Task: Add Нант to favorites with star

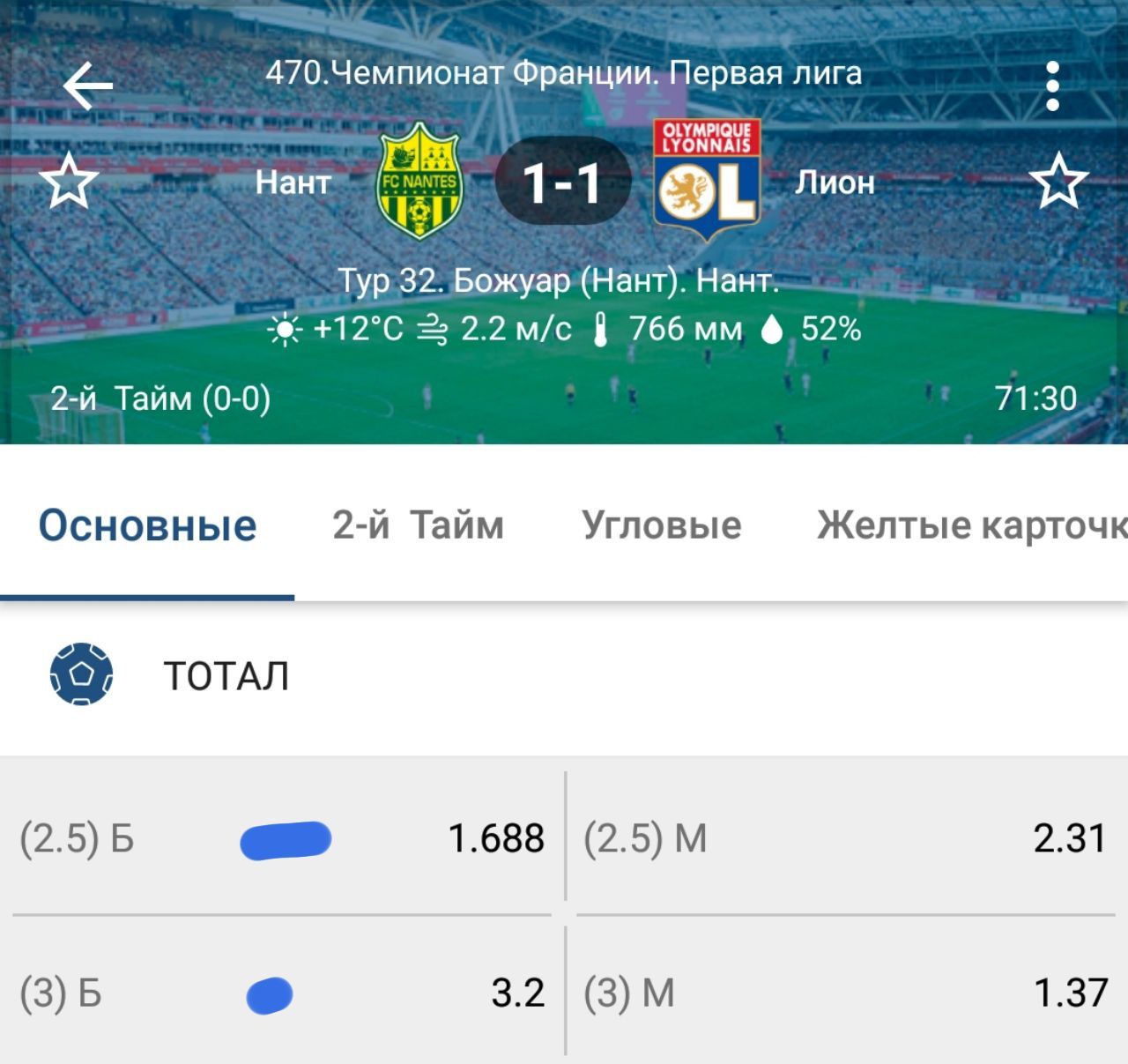Action: click(69, 182)
